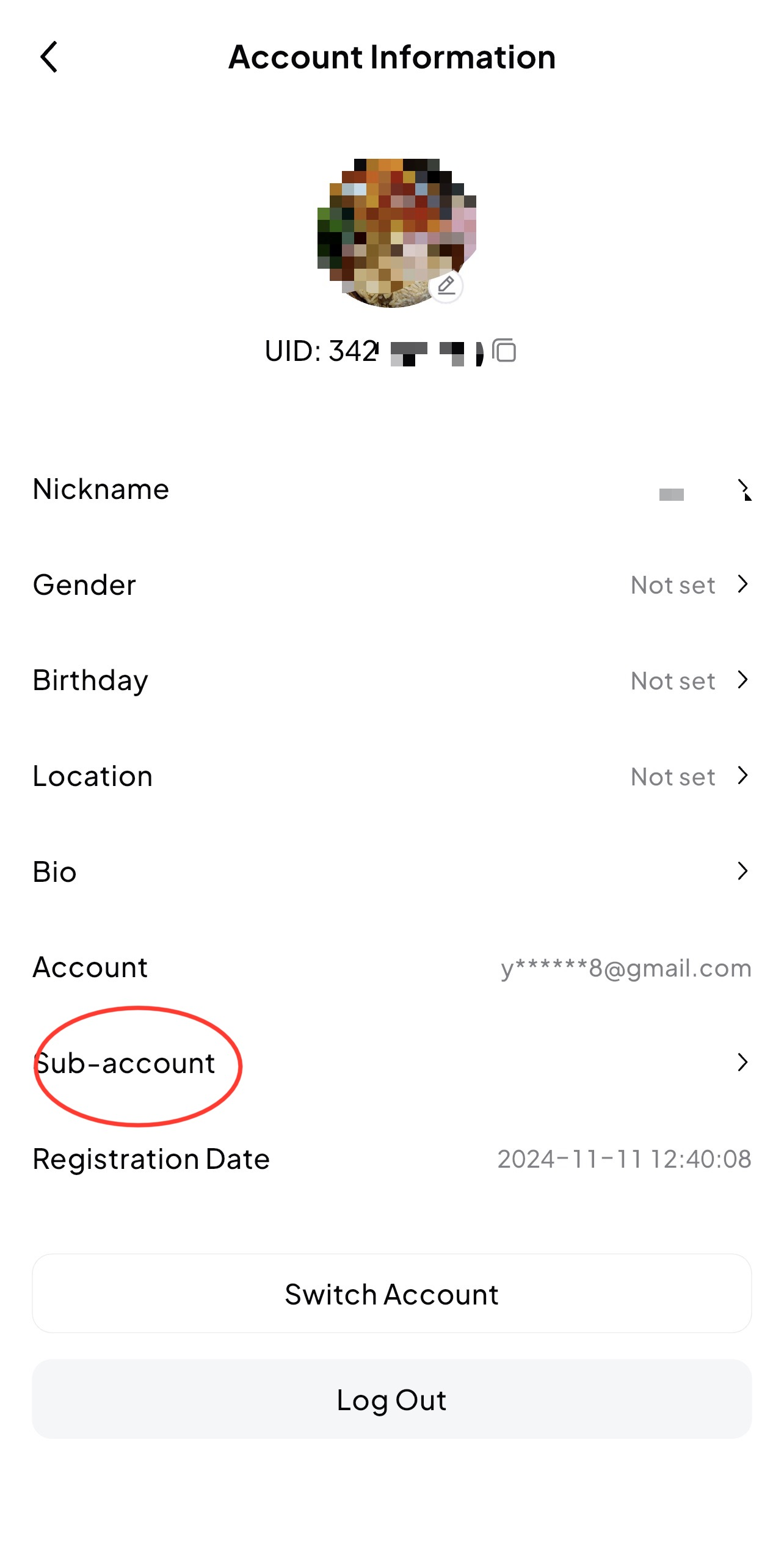Edit the Bio
Screen dimensions: 784x1561
(391, 871)
